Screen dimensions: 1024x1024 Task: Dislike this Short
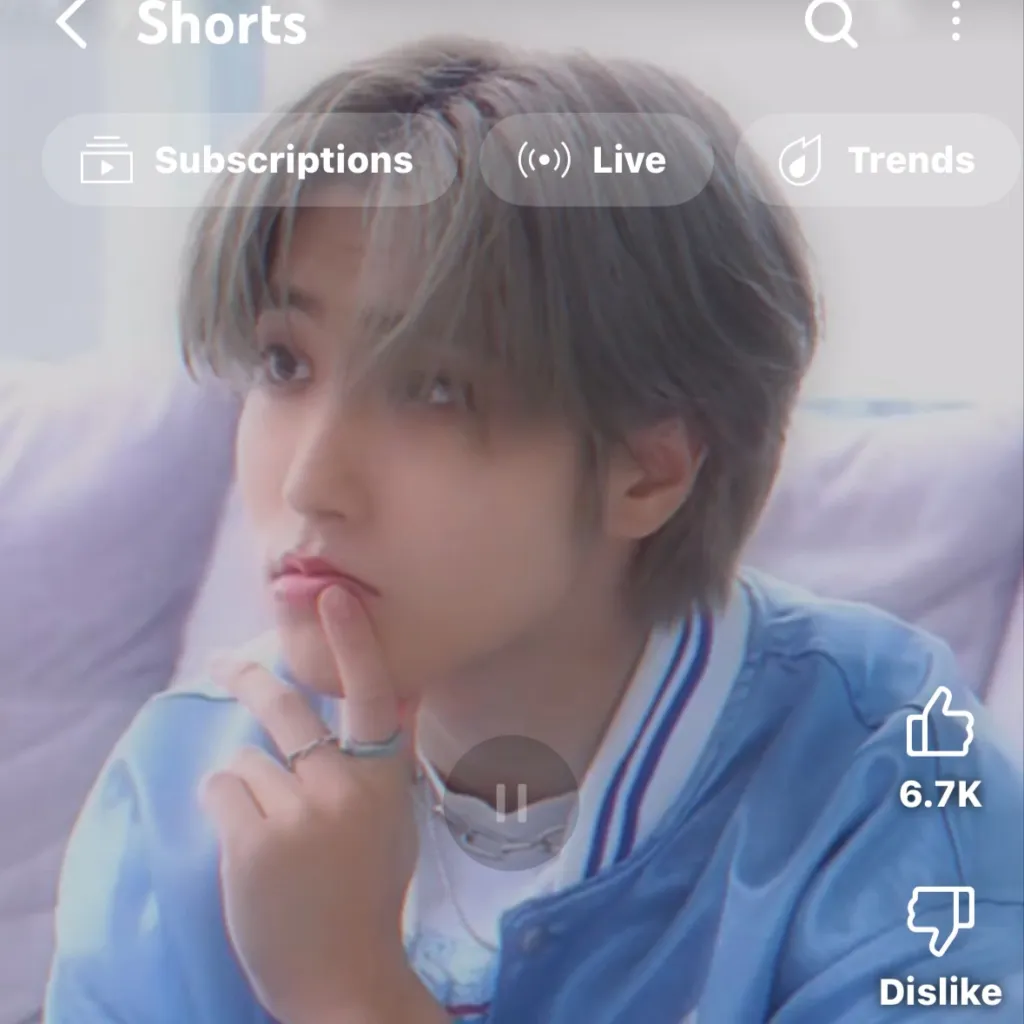[940, 920]
